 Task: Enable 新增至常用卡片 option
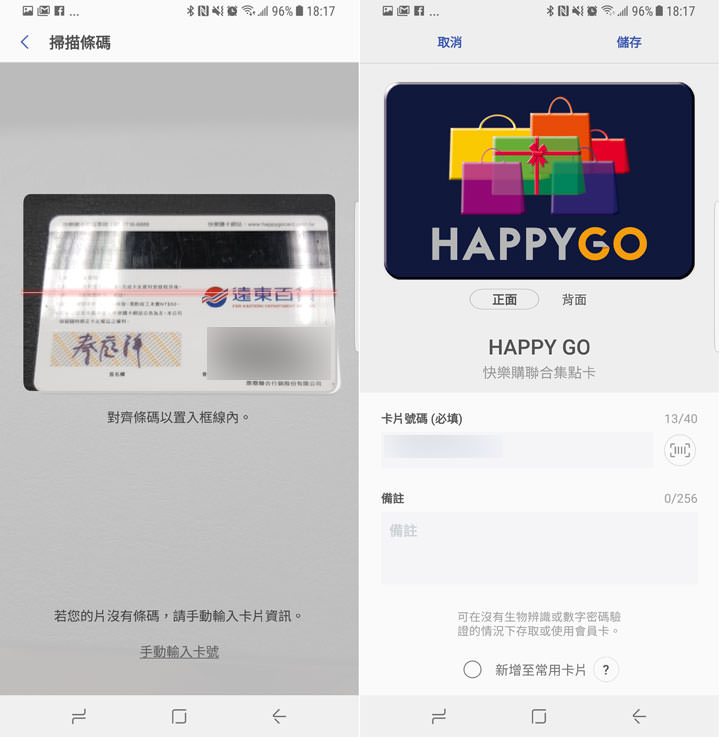tap(473, 670)
